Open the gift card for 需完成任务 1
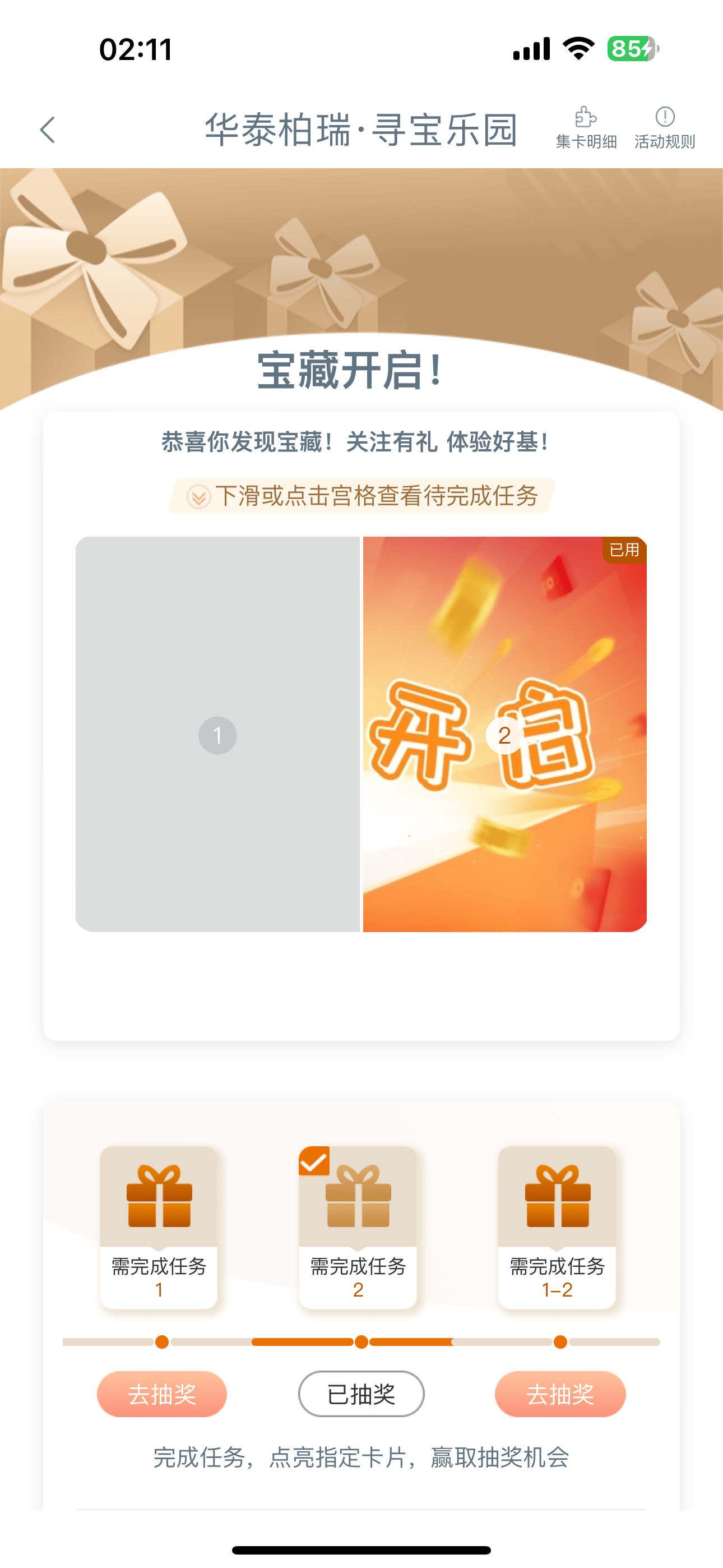The width and height of the screenshot is (723, 1568). (x=159, y=1226)
